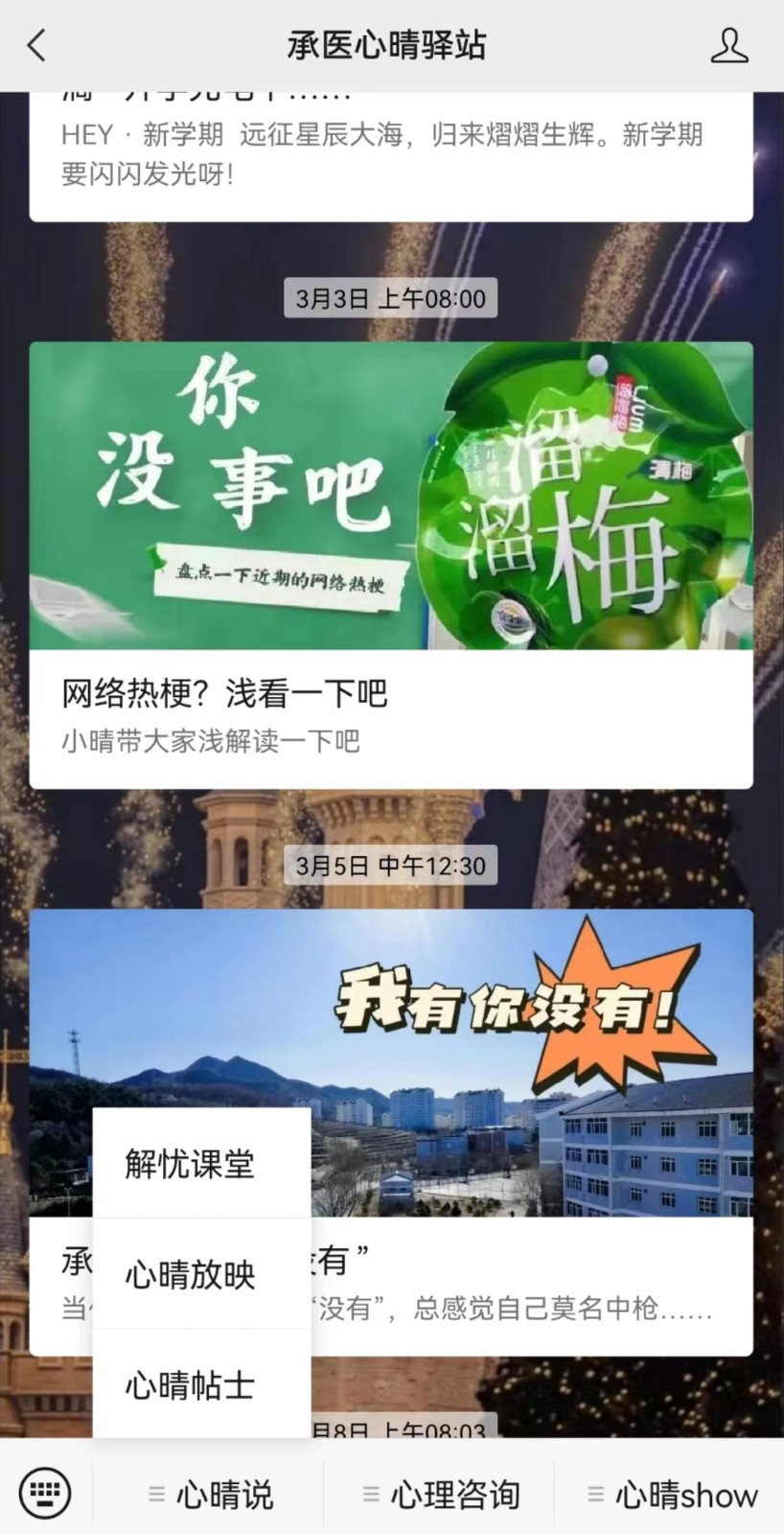
Task: Open the account profile icon
Action: pos(728,45)
